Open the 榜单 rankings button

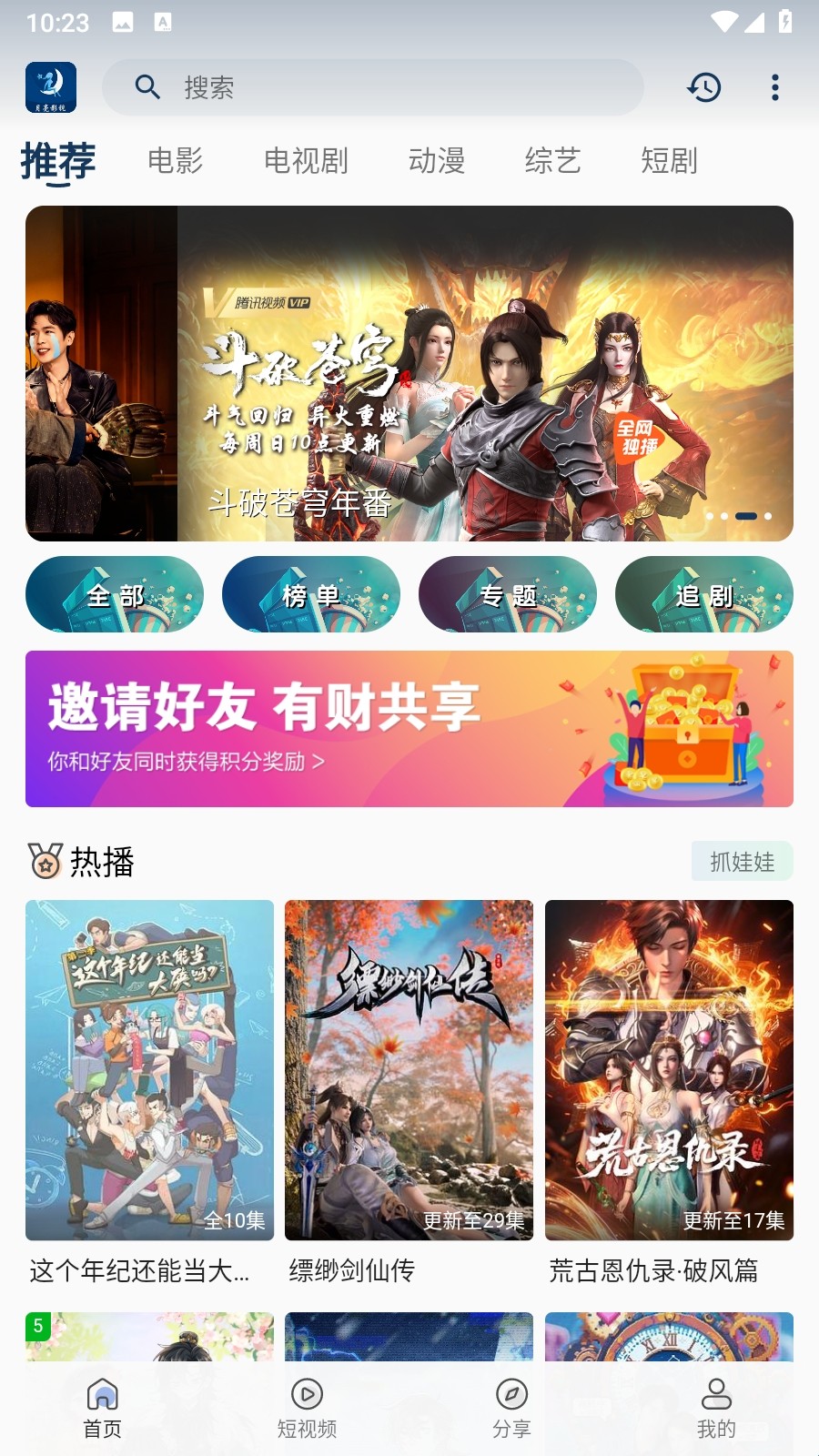311,595
